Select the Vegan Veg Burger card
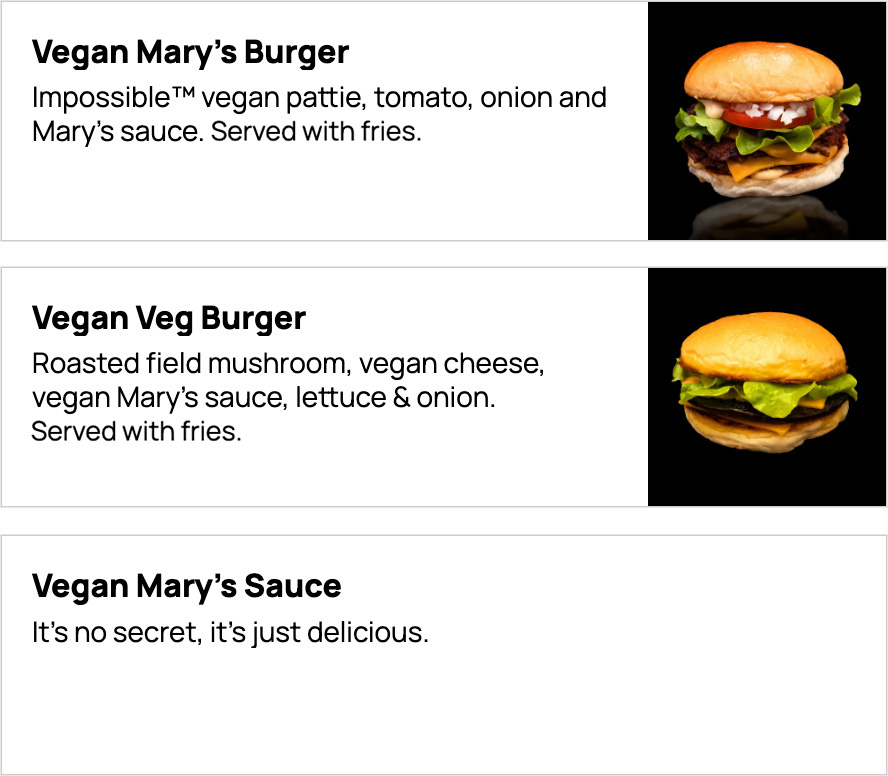 (169, 319)
